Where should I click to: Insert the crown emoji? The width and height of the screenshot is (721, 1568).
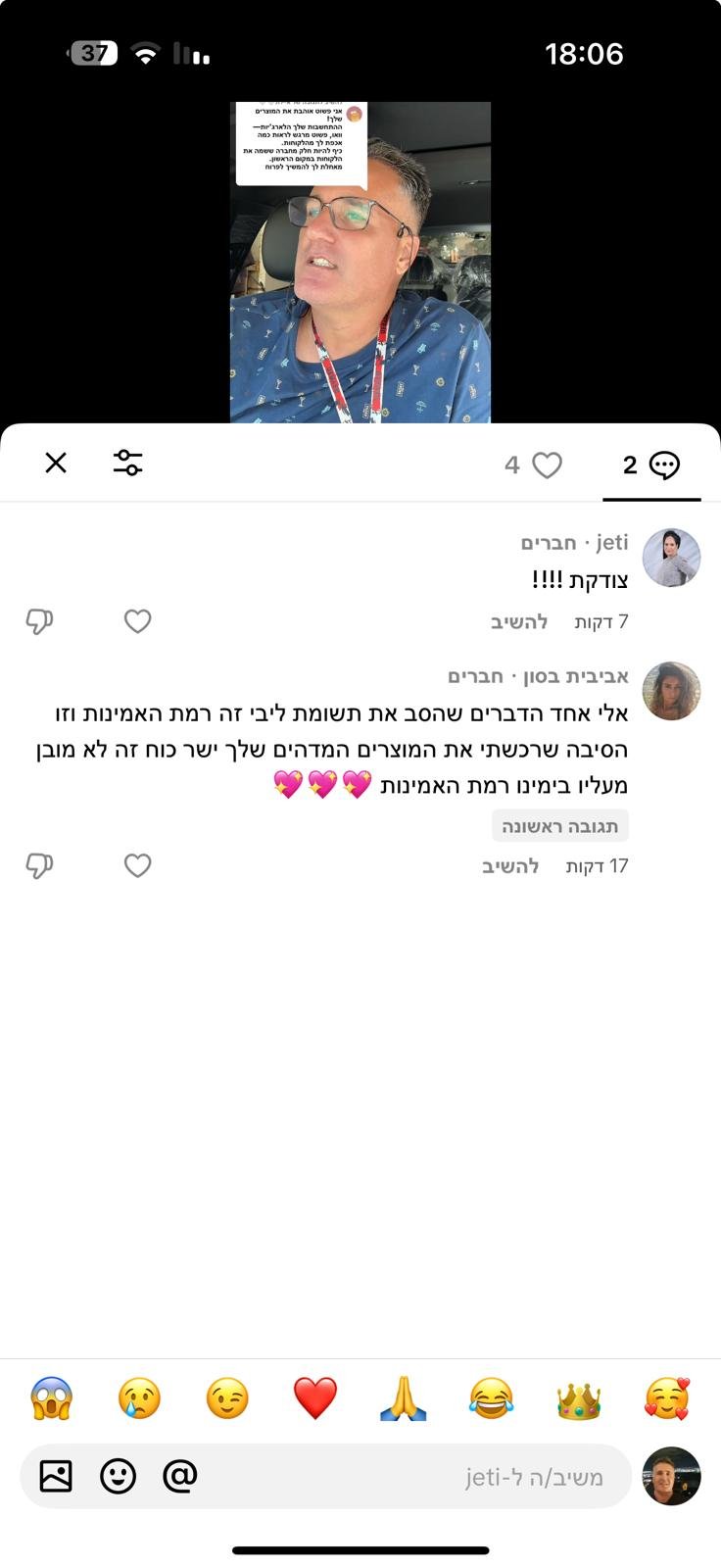[579, 1398]
